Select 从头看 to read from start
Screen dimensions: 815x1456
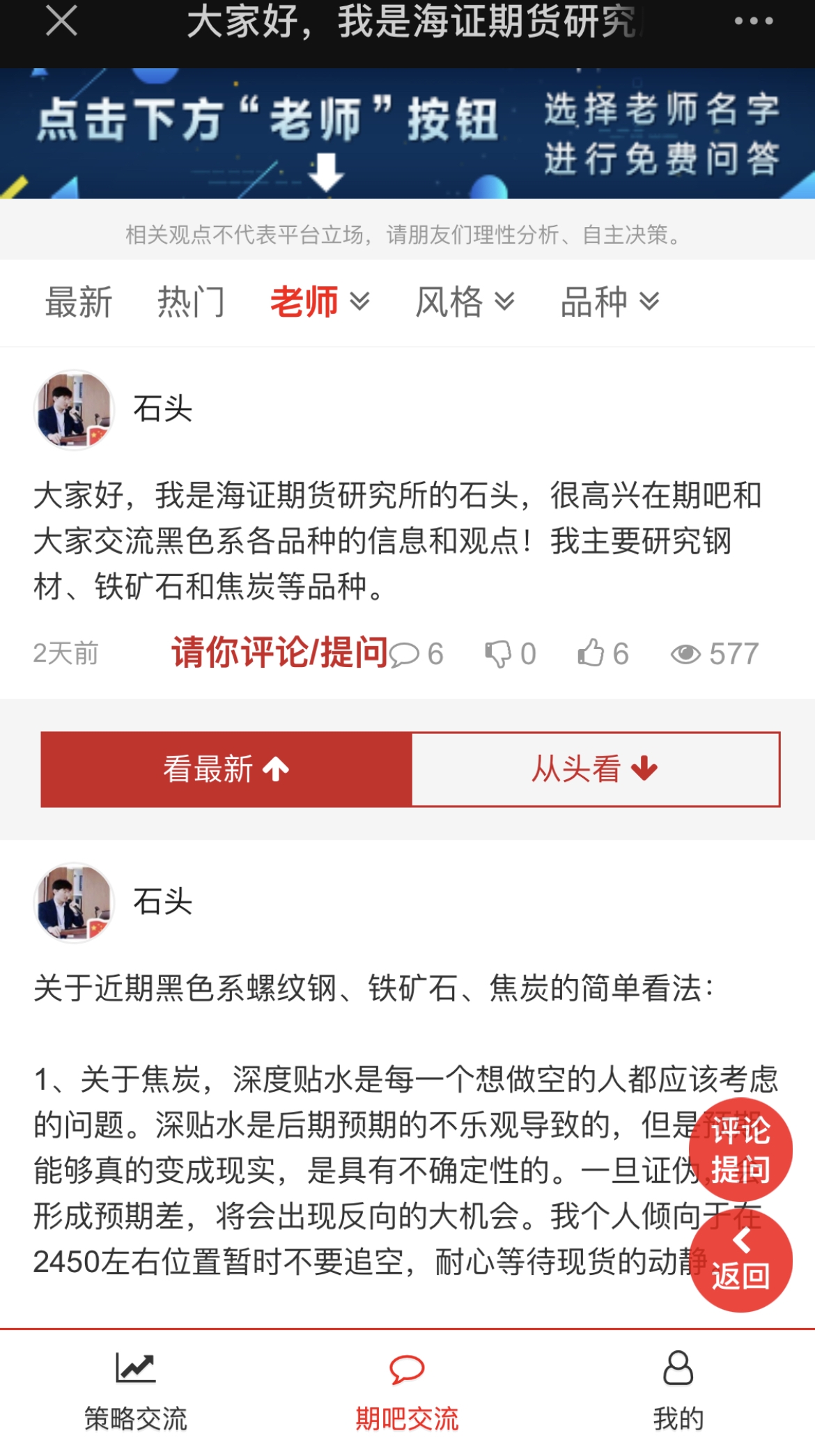(x=595, y=769)
